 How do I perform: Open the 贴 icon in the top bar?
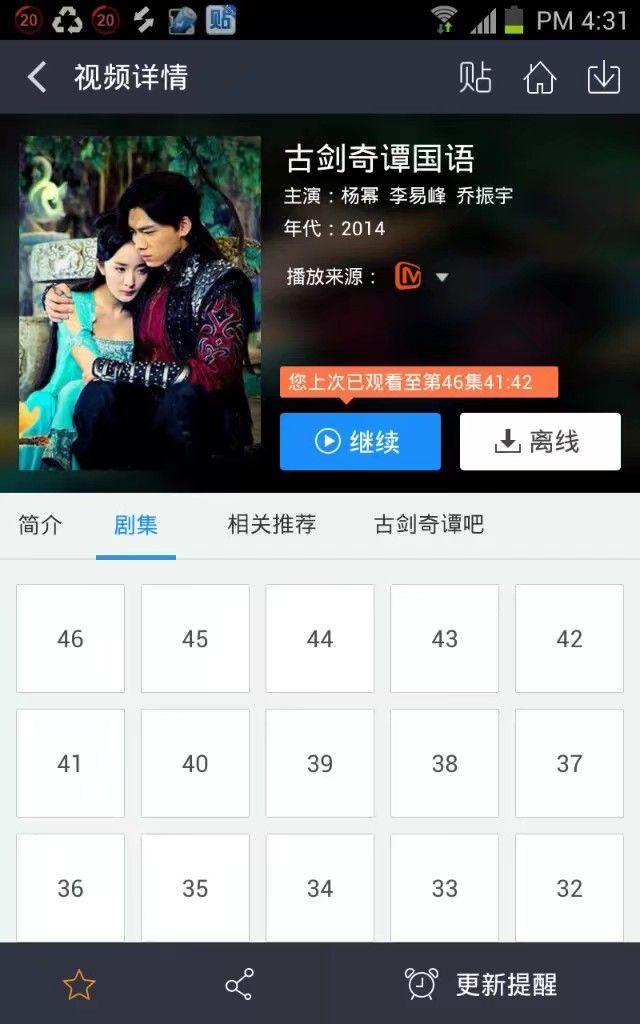click(x=475, y=77)
